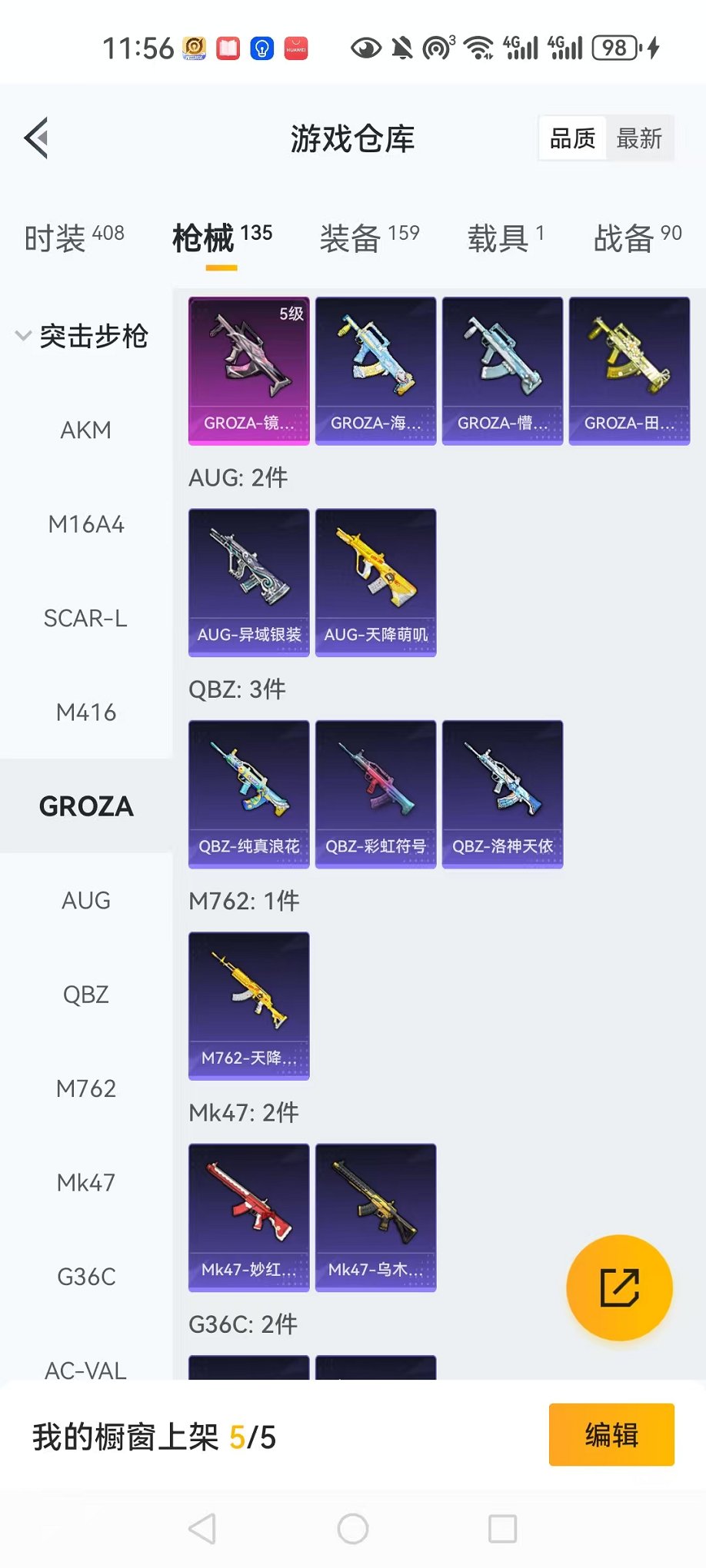
Task: Open the AUG-天降萌叽 skin
Action: coord(375,582)
